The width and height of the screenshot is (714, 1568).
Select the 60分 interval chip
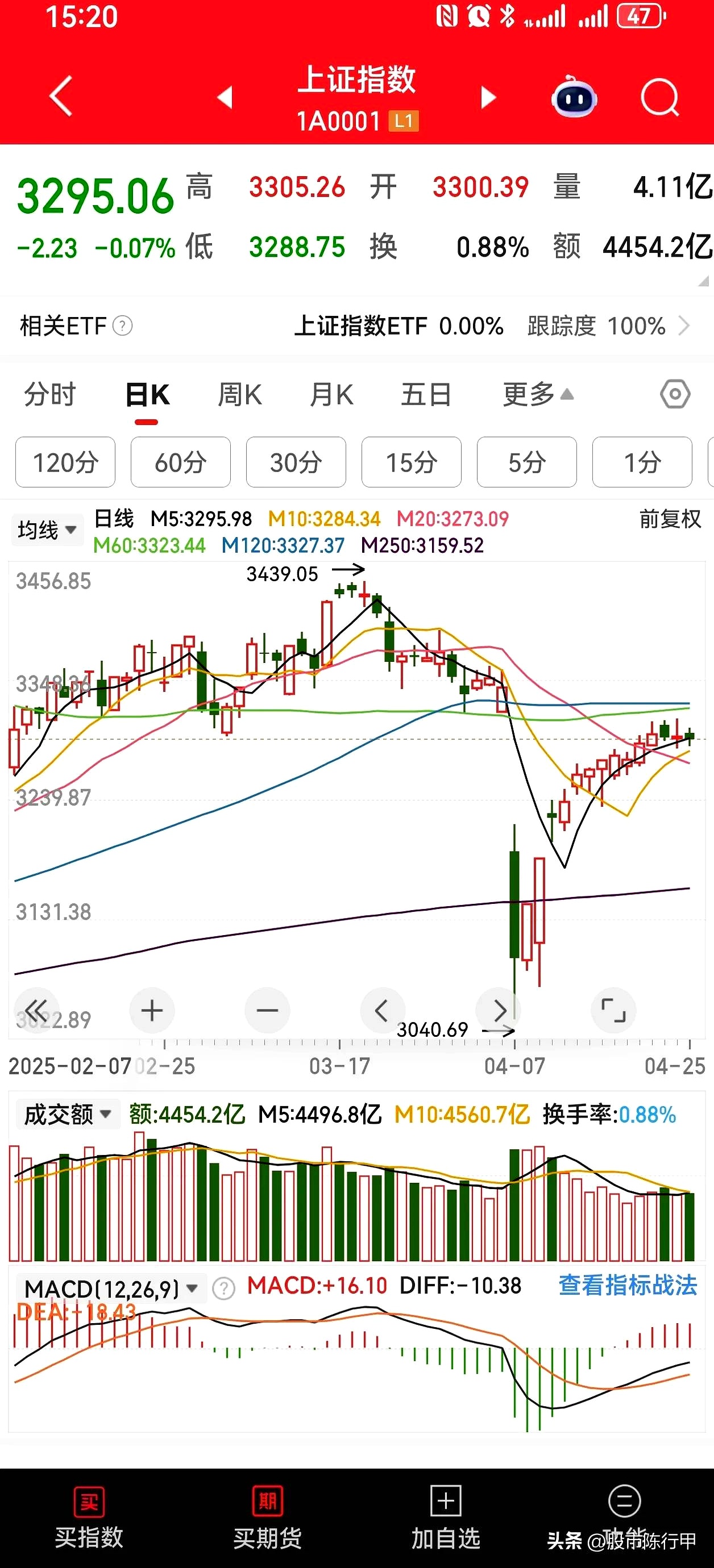coord(180,462)
